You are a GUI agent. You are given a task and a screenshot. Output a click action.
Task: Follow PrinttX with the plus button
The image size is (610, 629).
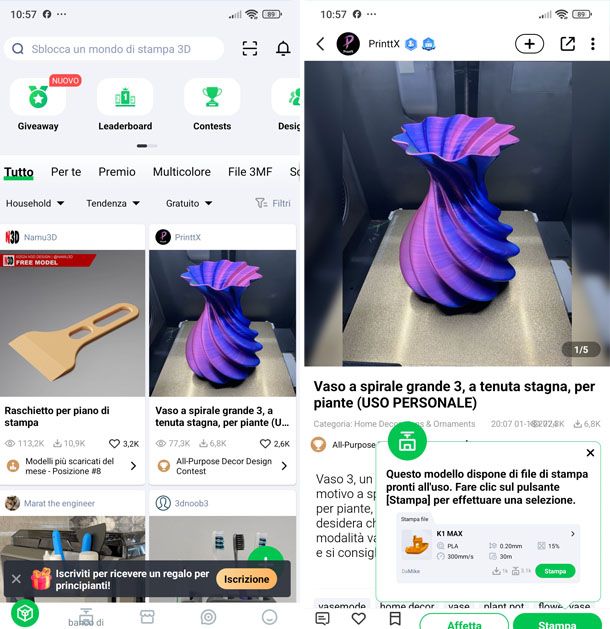coord(529,44)
